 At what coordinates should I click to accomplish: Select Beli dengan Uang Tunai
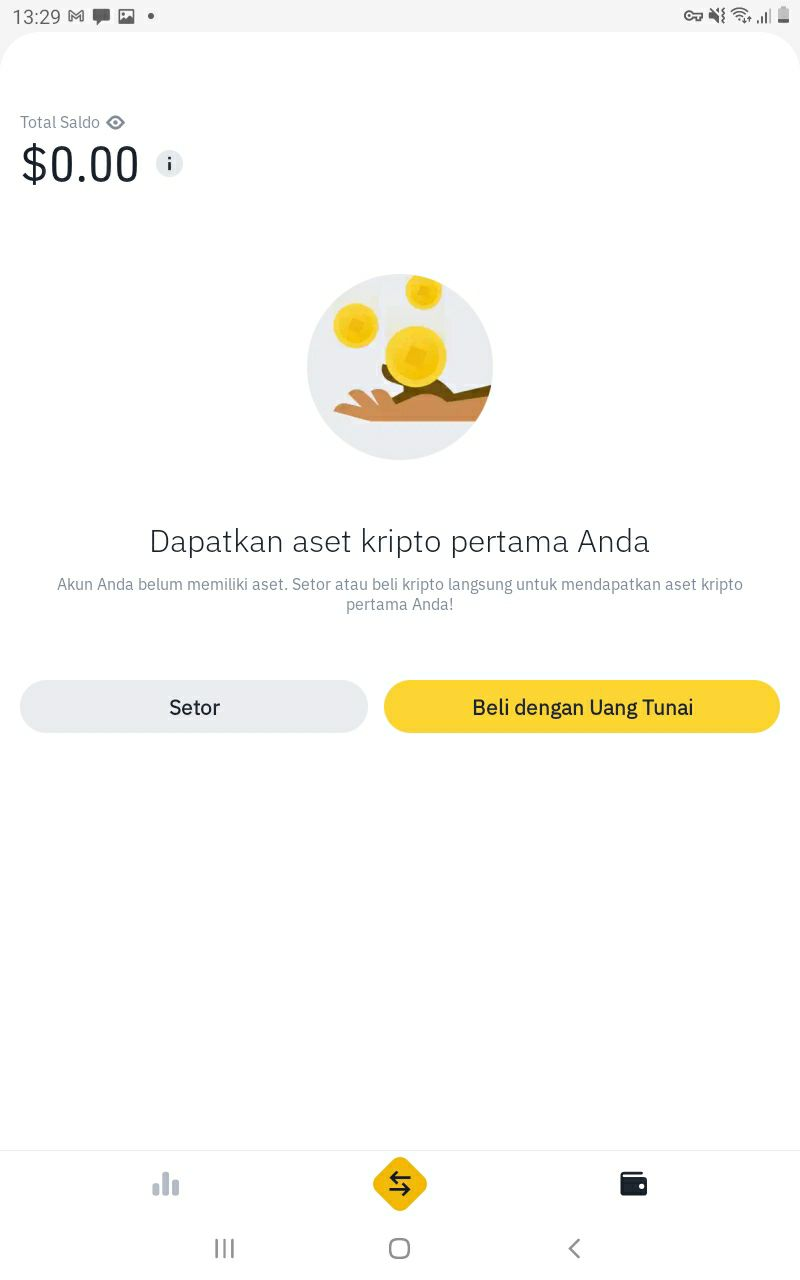coord(582,707)
